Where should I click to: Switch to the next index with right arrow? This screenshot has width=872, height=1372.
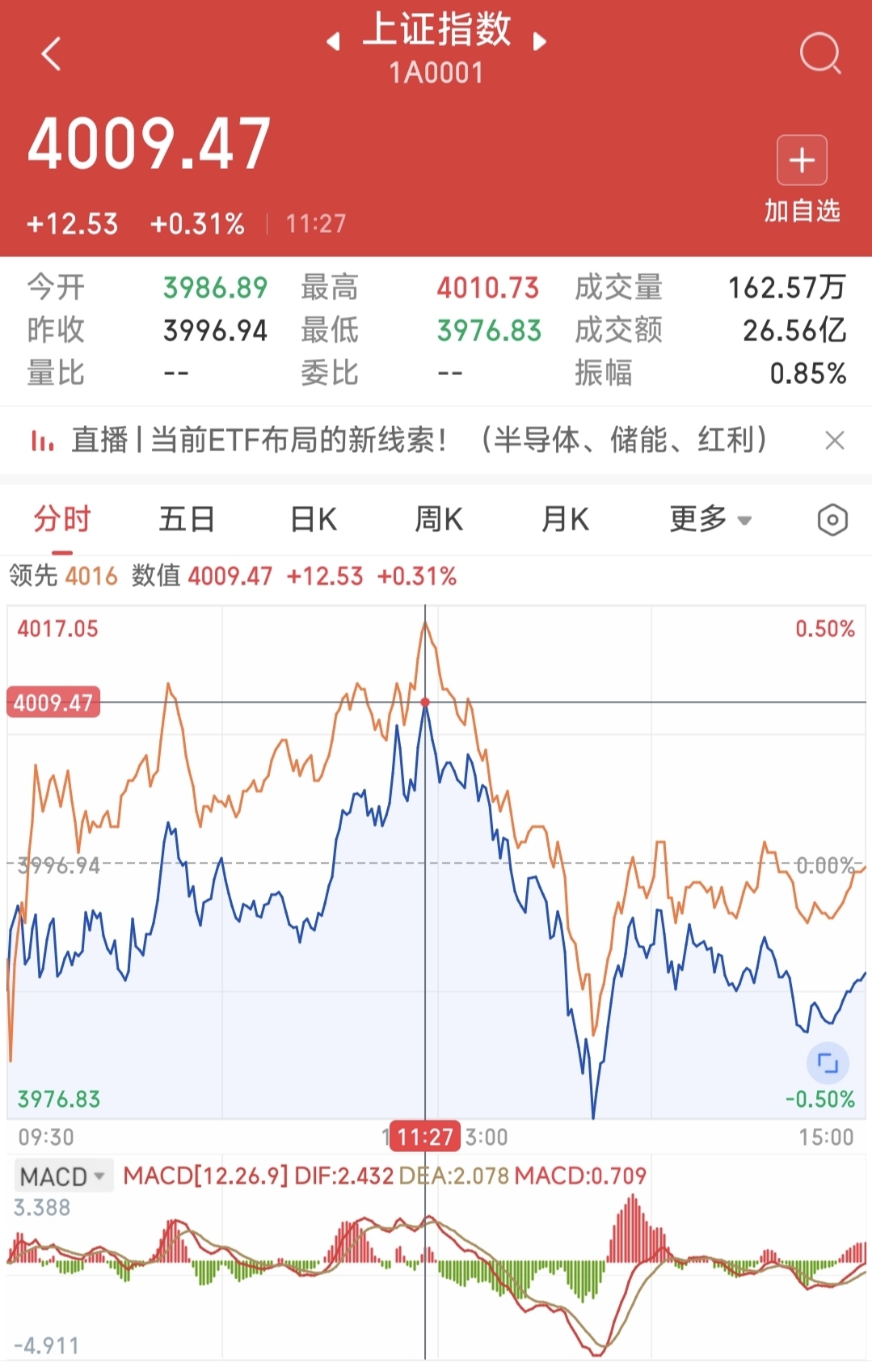540,41
